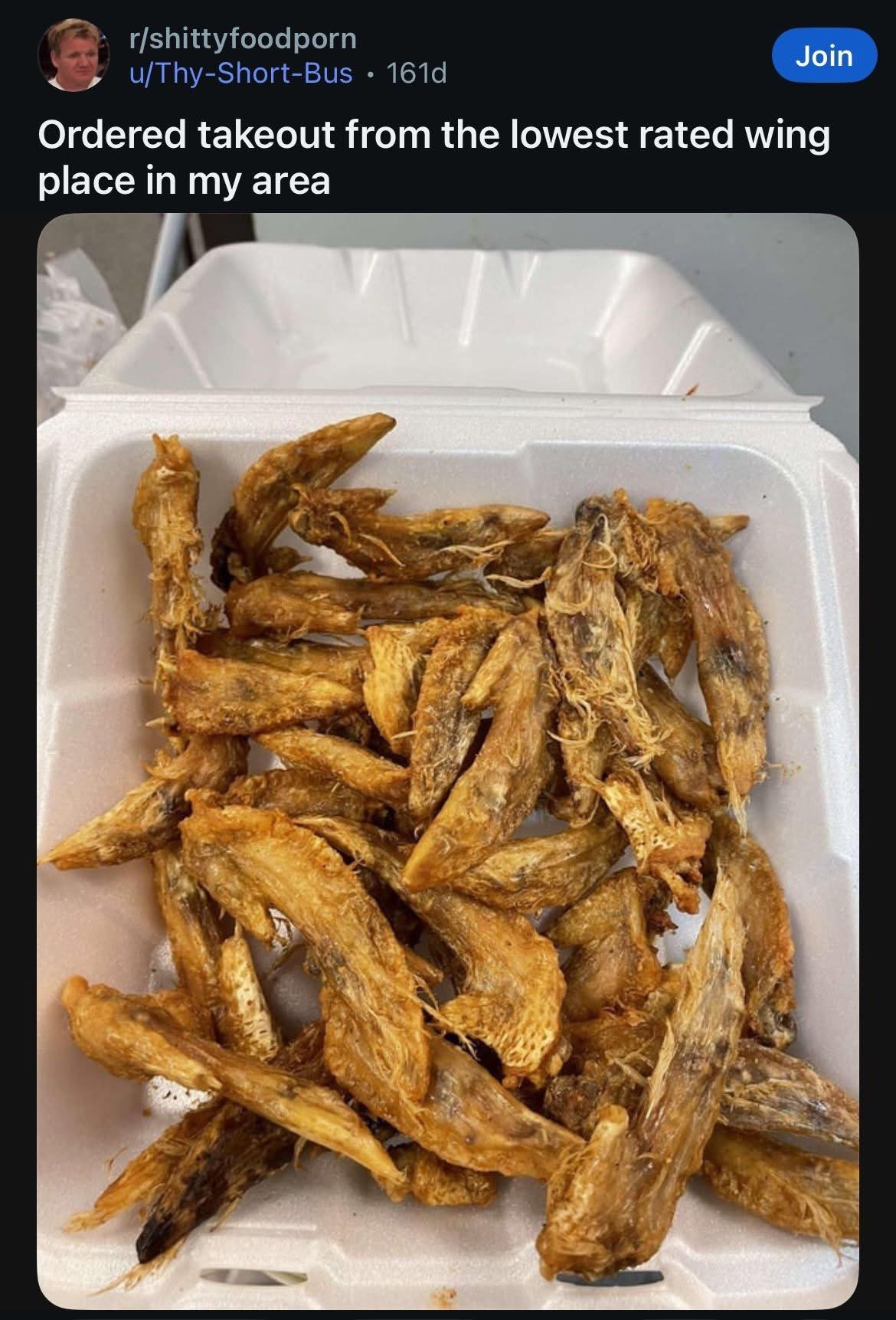Open the post titled Ordered takeout
The image size is (896, 1320).
click(433, 158)
